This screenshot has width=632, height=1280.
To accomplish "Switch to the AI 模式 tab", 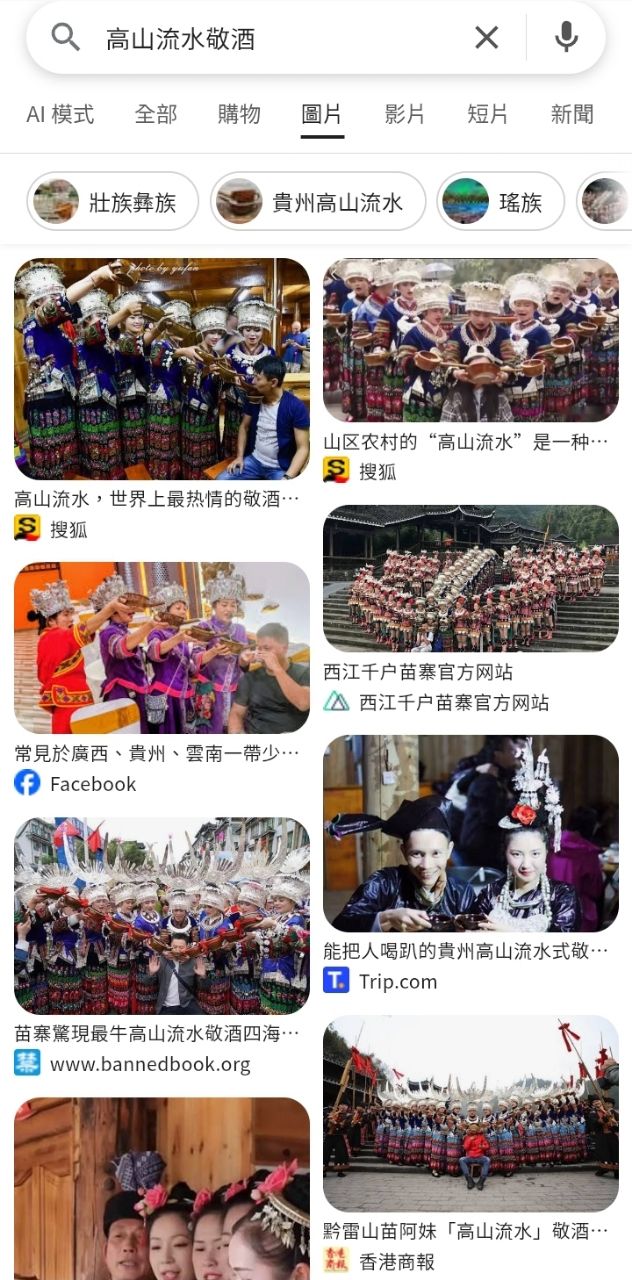I will [x=60, y=114].
